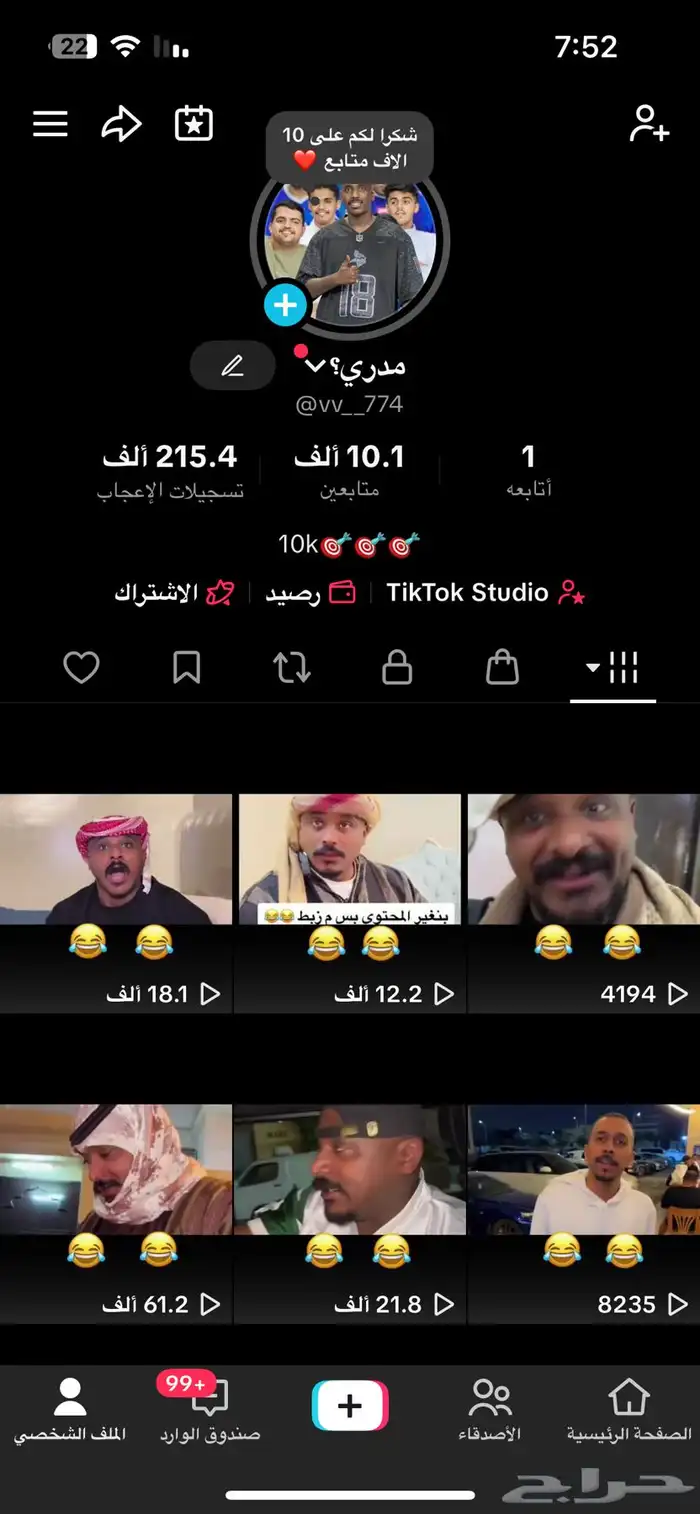Open the video with 18.1 ألف views
The height and width of the screenshot is (1514, 700).
pos(116,903)
